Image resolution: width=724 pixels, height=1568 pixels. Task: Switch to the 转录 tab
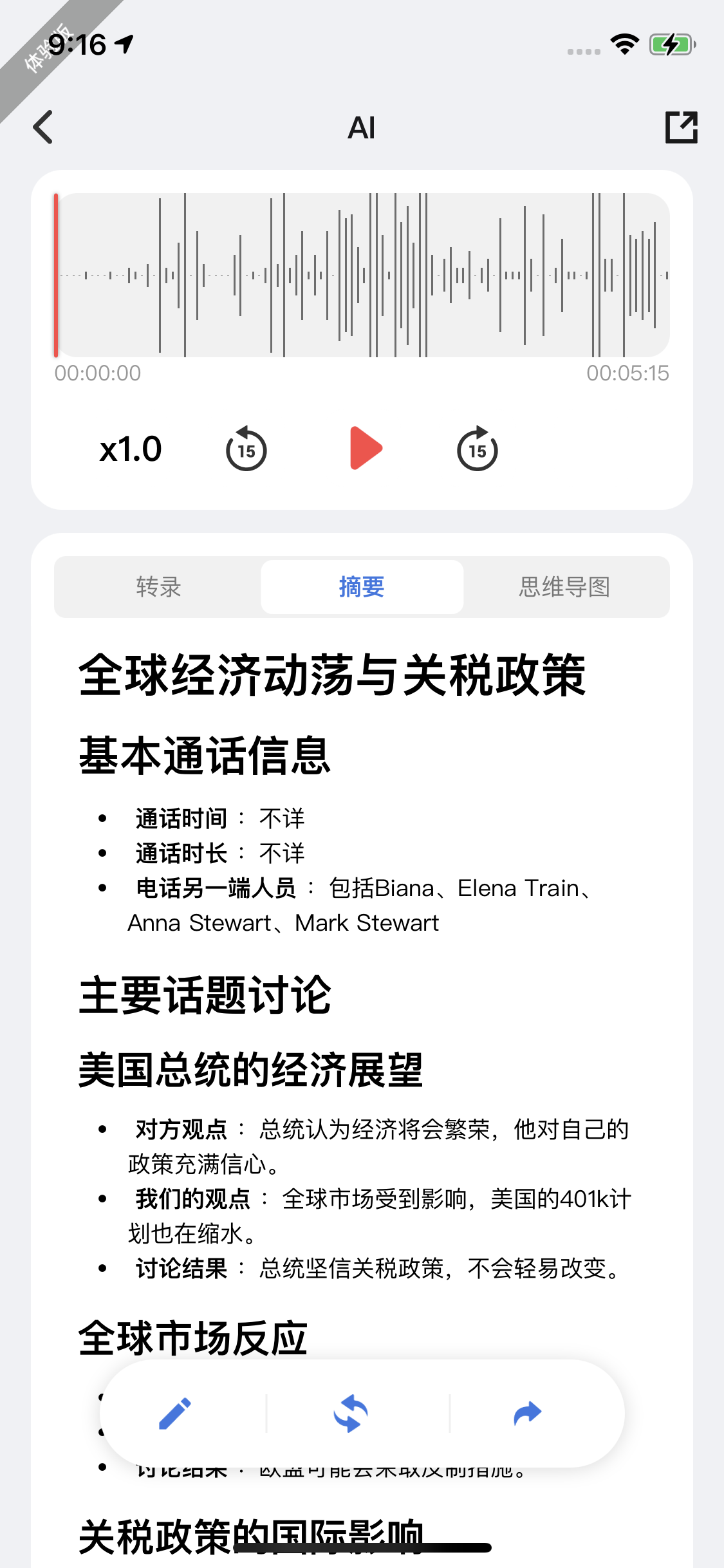pos(158,586)
